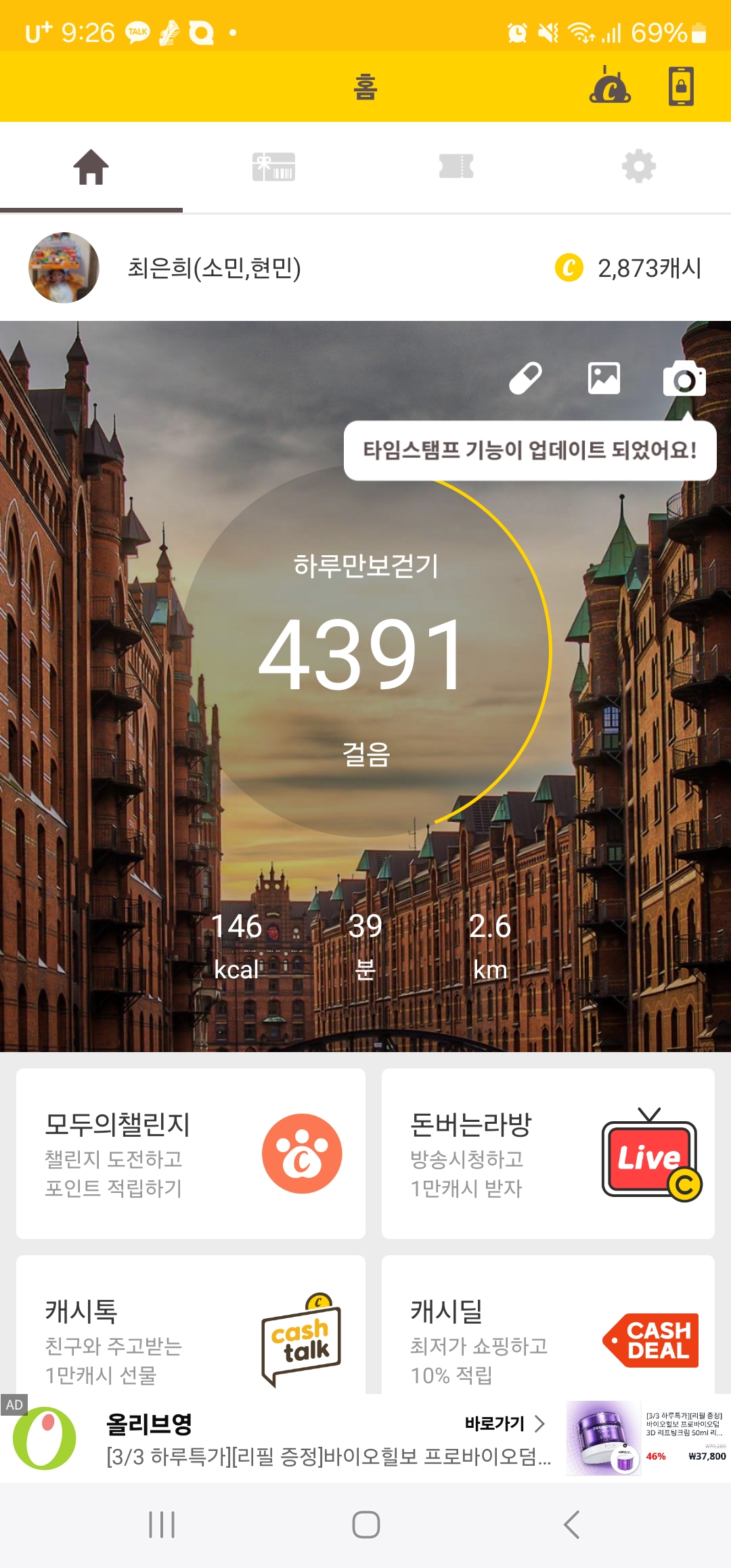The height and width of the screenshot is (1568, 731).
Task: Switch to the gift coupon tab
Action: [x=273, y=167]
